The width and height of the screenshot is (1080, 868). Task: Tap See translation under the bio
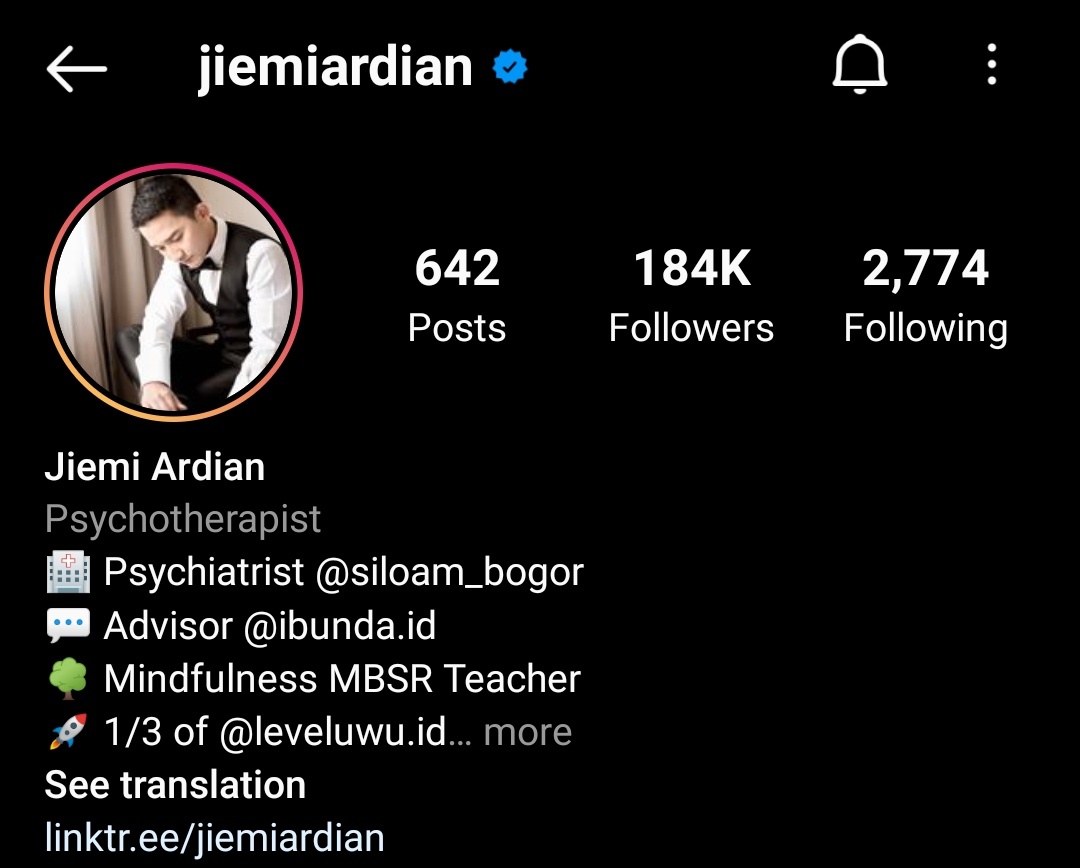175,785
